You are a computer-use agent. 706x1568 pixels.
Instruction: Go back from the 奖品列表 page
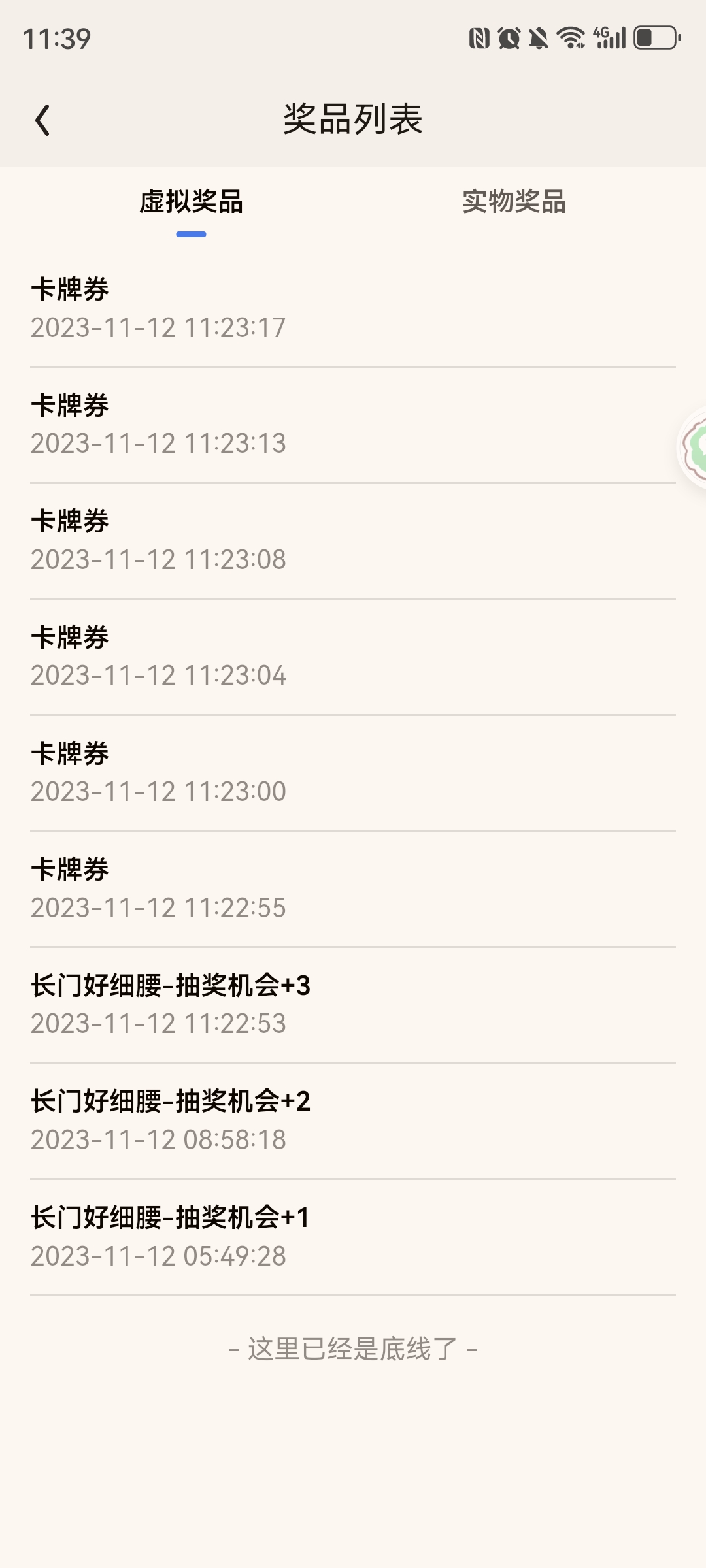(43, 120)
